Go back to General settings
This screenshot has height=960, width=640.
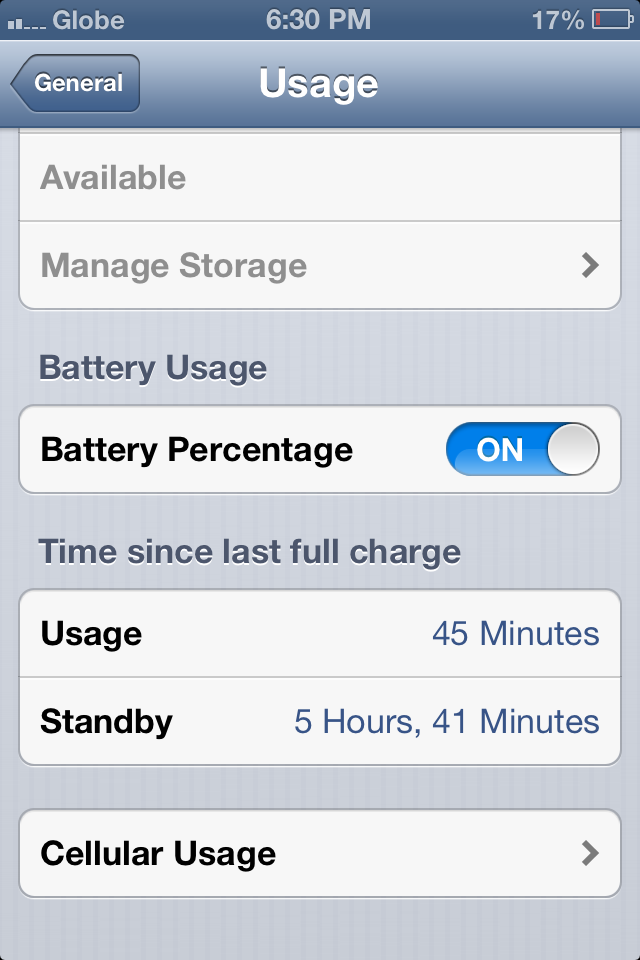click(76, 84)
